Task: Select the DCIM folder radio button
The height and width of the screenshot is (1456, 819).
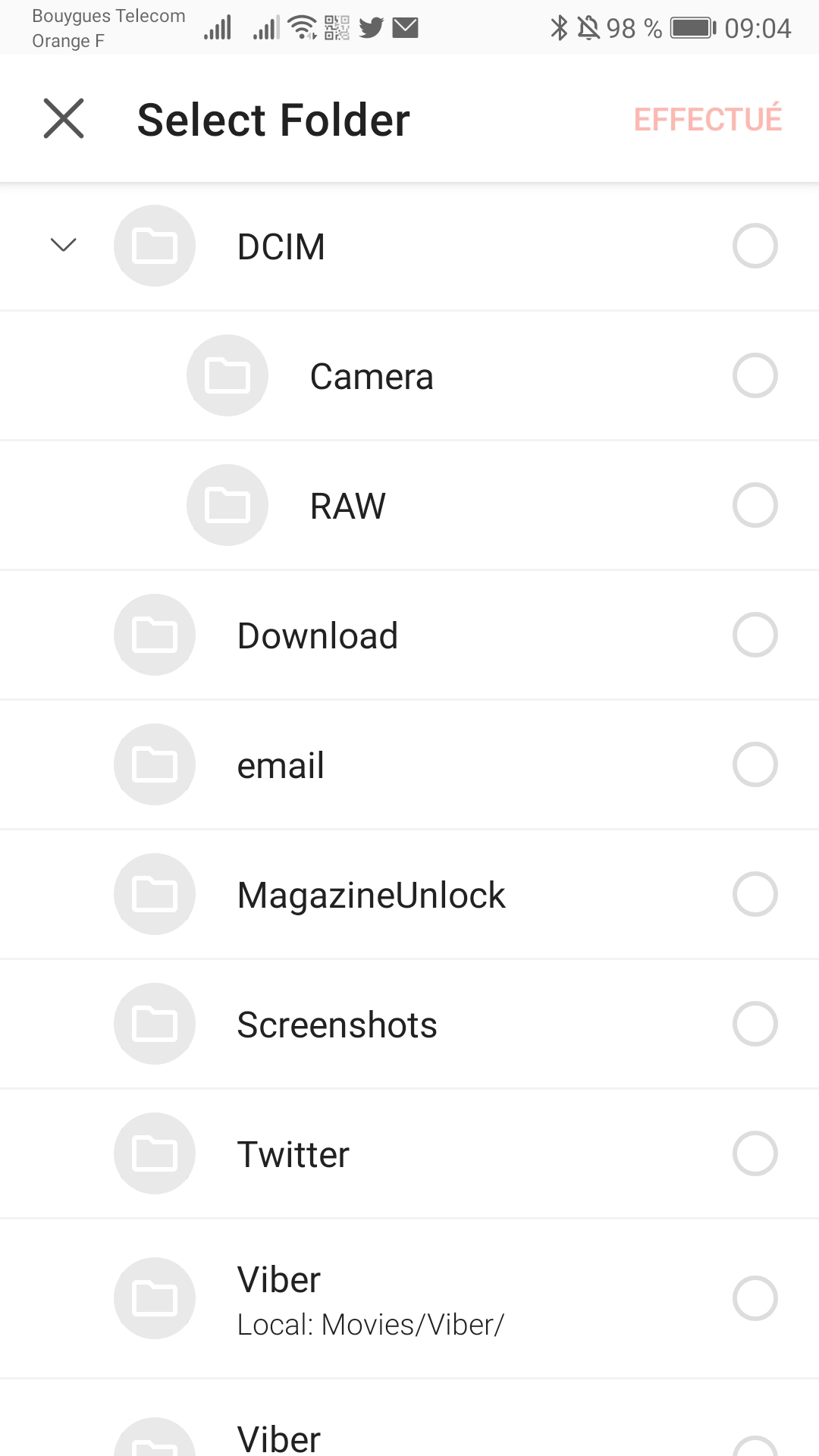Action: [755, 246]
